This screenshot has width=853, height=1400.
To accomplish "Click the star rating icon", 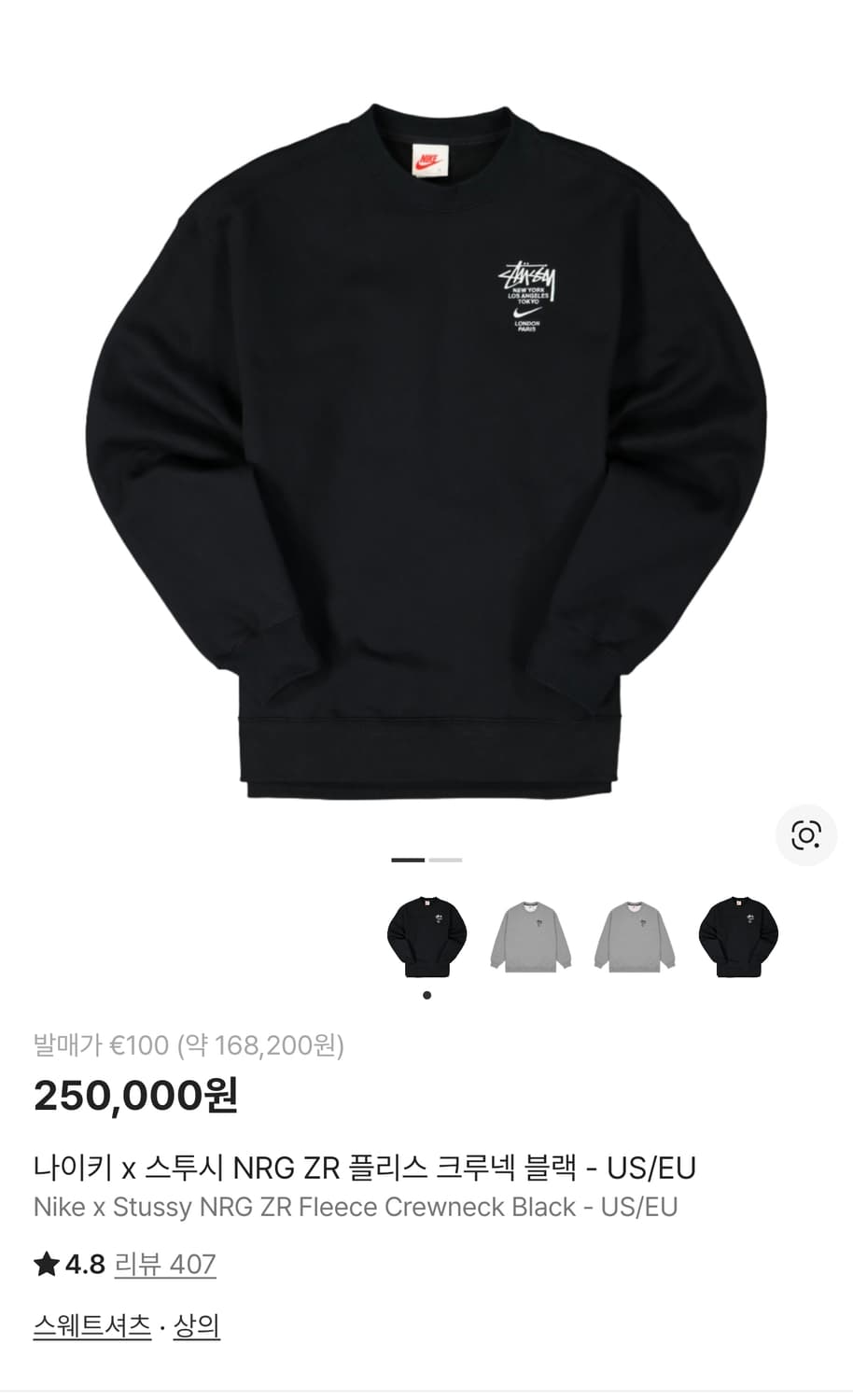I will coord(46,1266).
